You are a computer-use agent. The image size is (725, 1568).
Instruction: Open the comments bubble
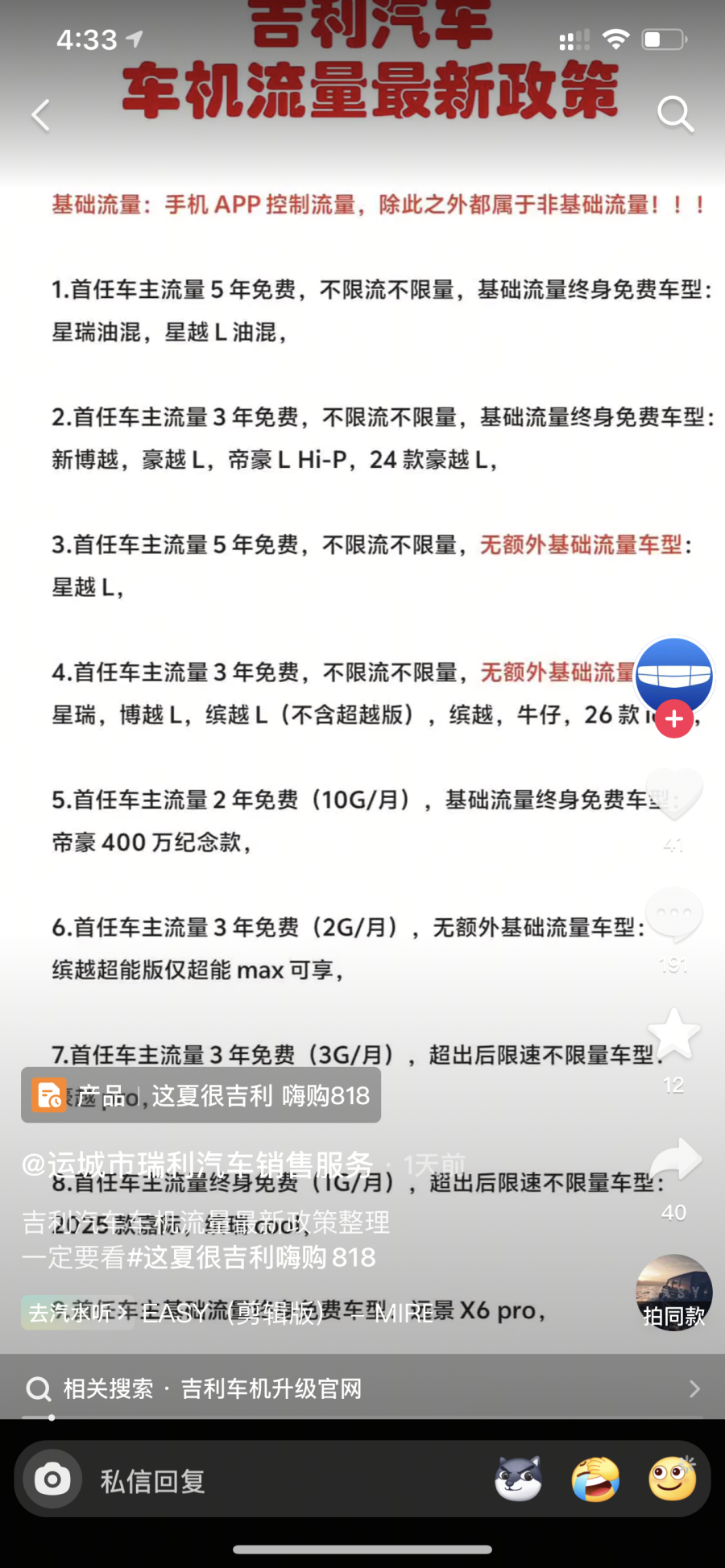(674, 916)
